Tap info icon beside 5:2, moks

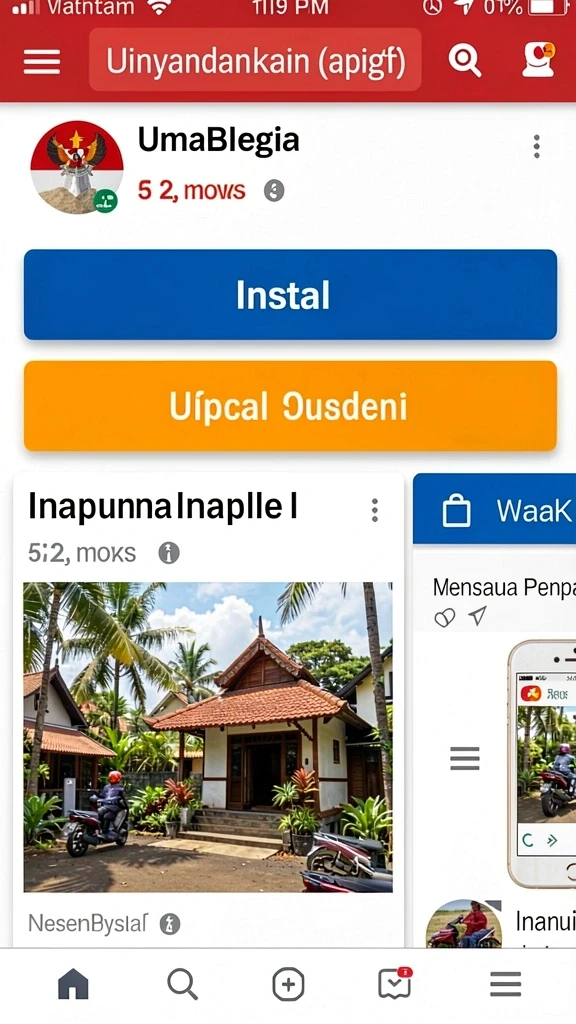(169, 553)
